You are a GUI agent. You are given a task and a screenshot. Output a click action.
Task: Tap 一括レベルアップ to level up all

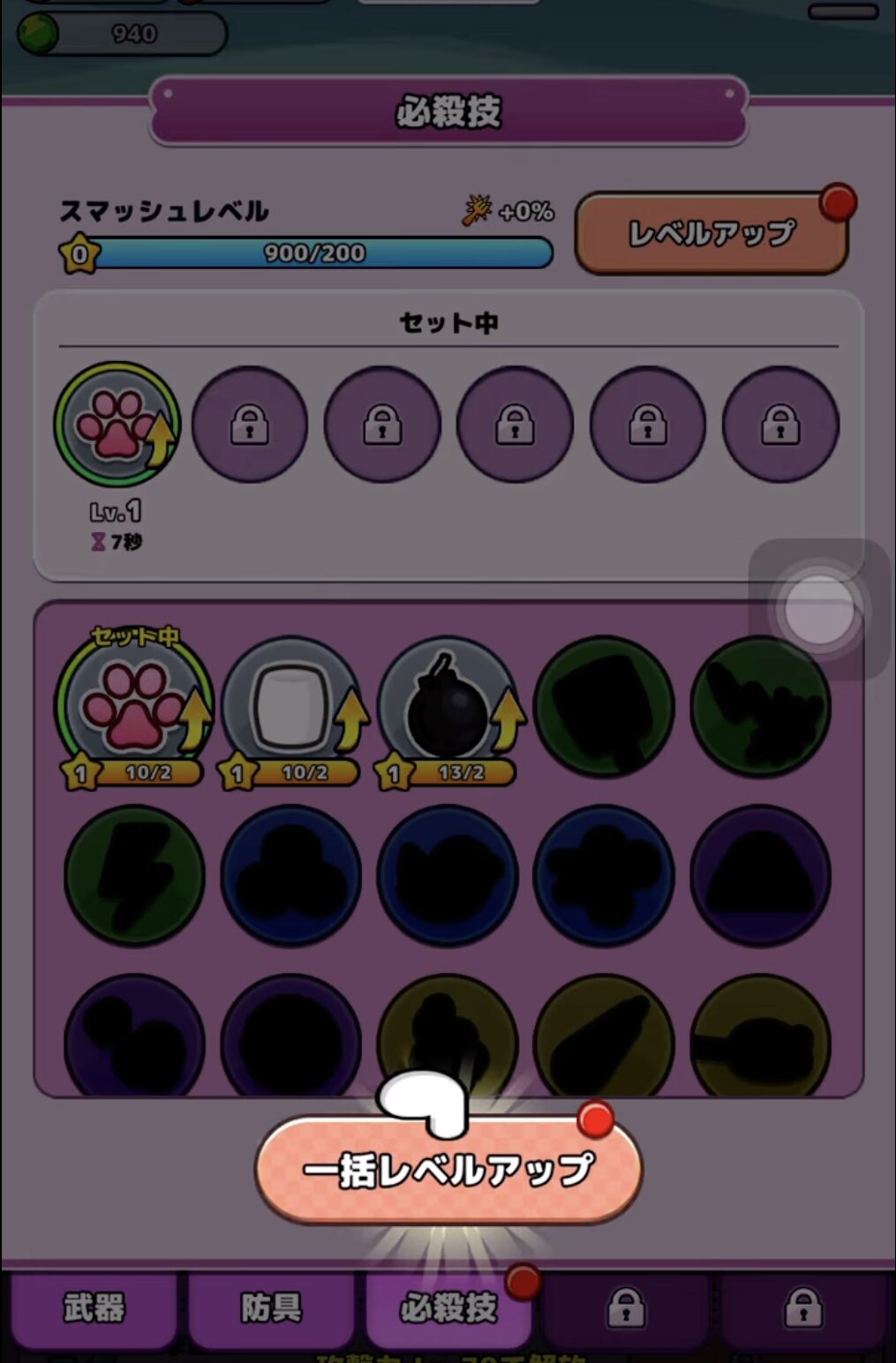[448, 1170]
